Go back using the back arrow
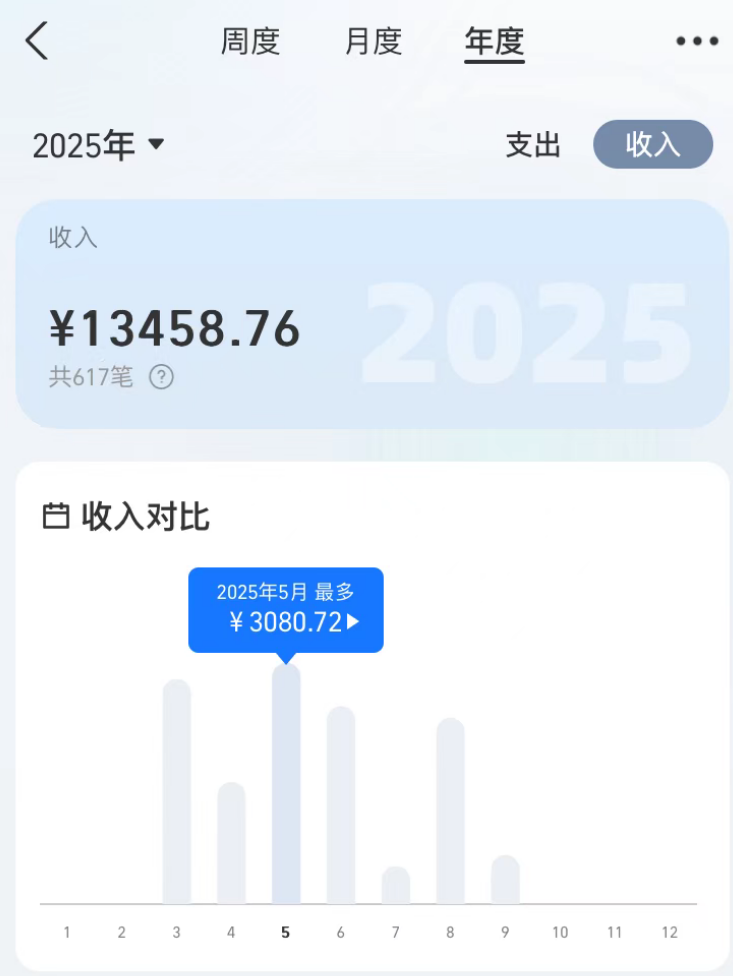Viewport: 733px width, 976px height. (37, 41)
